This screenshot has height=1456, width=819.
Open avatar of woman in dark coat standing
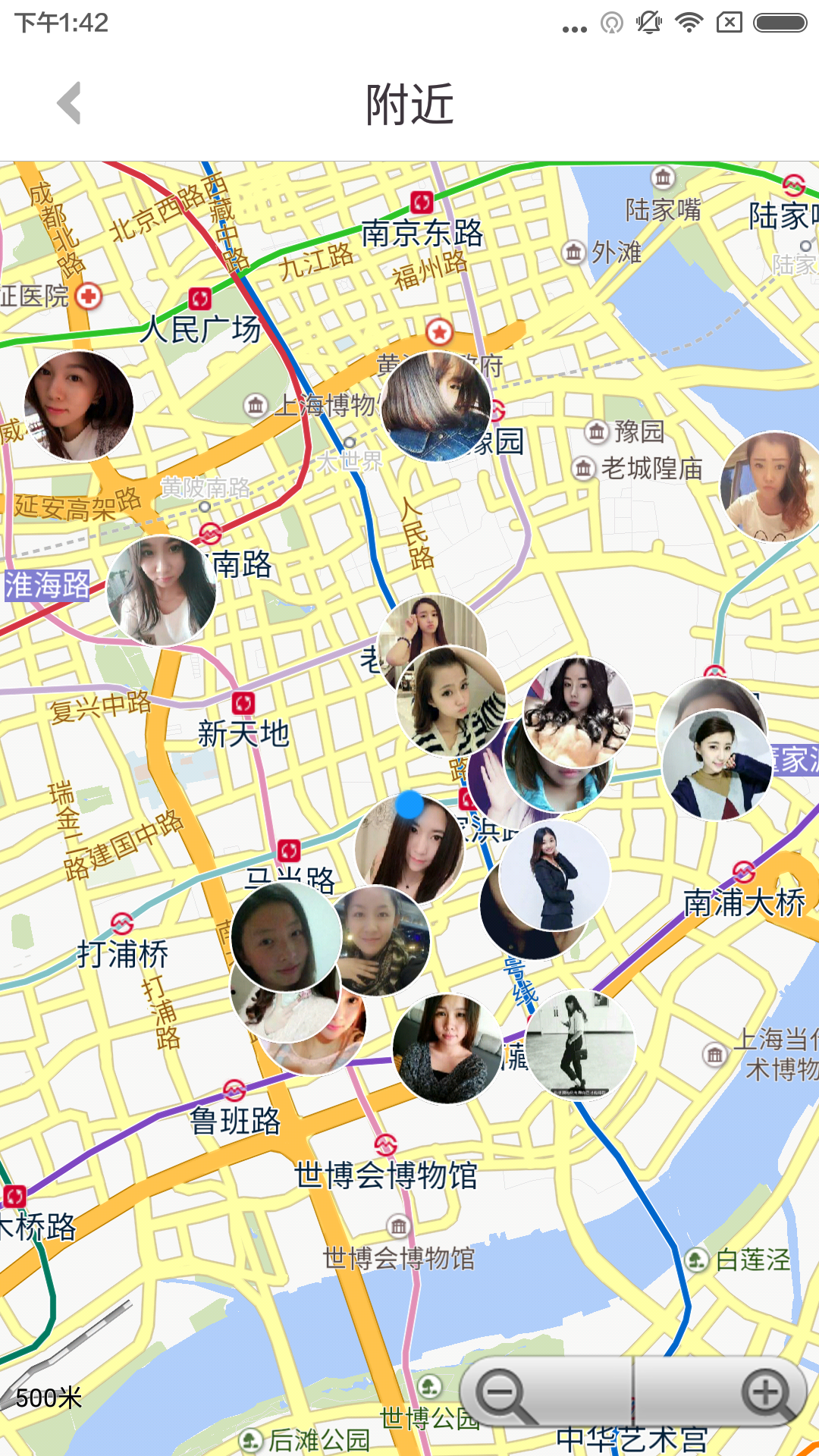coord(556,876)
